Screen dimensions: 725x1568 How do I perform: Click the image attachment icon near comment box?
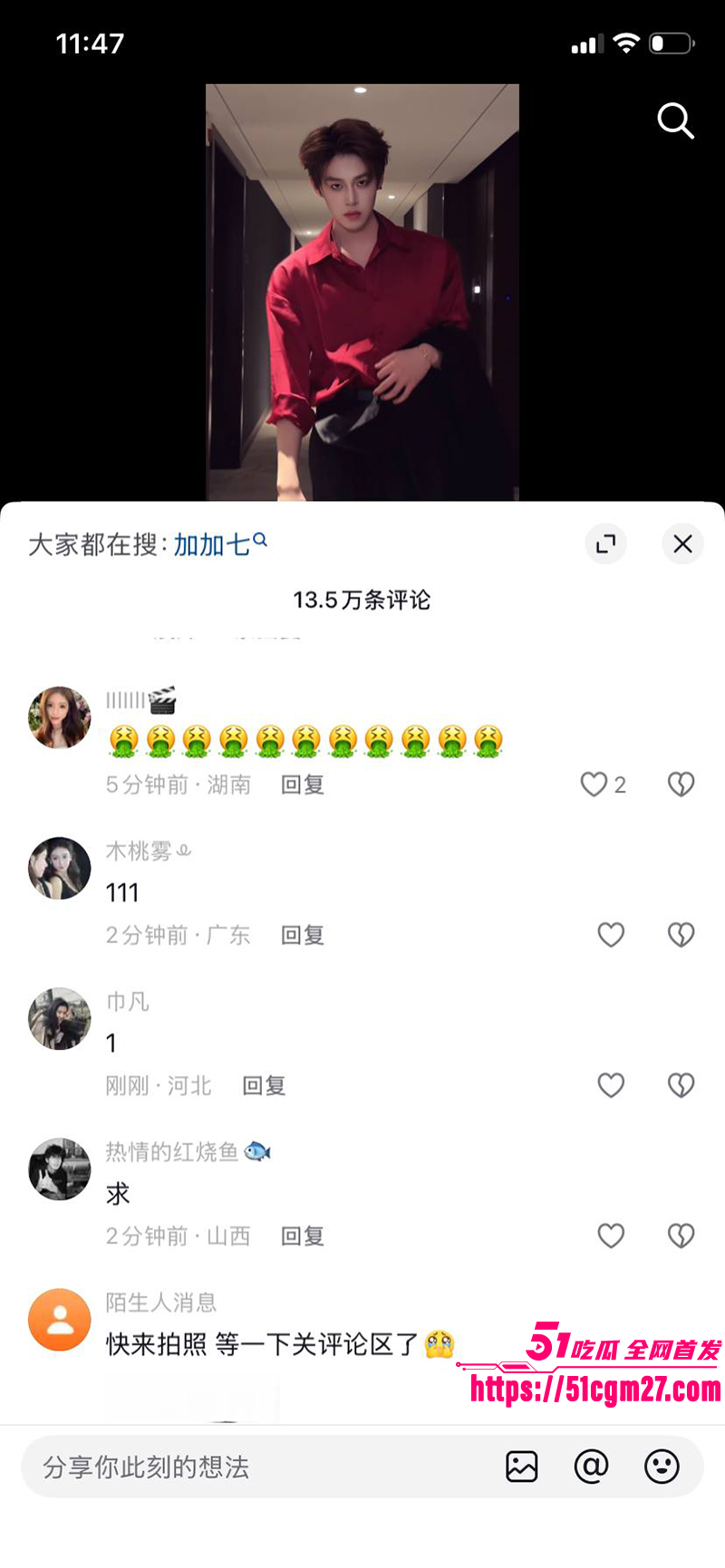coord(521,1467)
